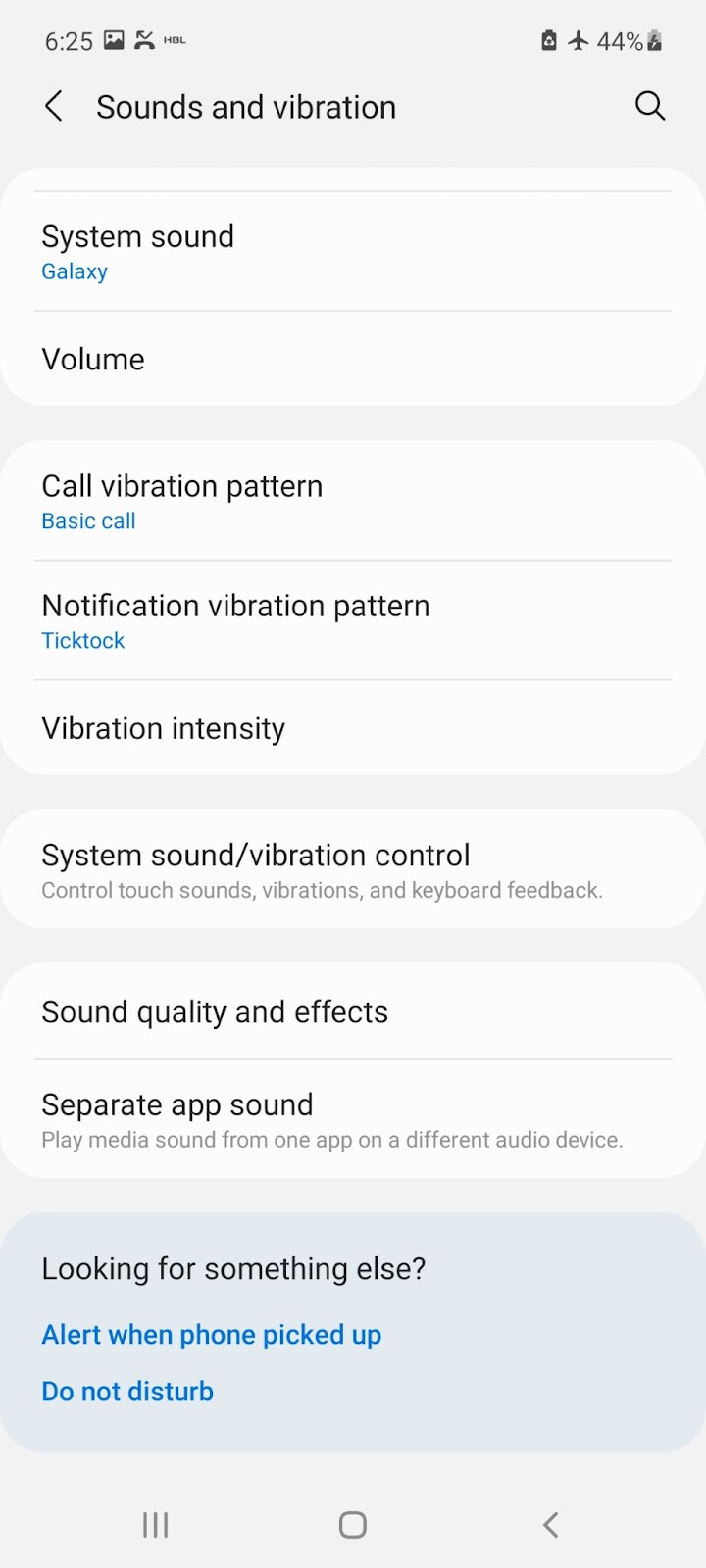Open System sound settings
Viewport: 706px width, 1568px height.
point(353,252)
